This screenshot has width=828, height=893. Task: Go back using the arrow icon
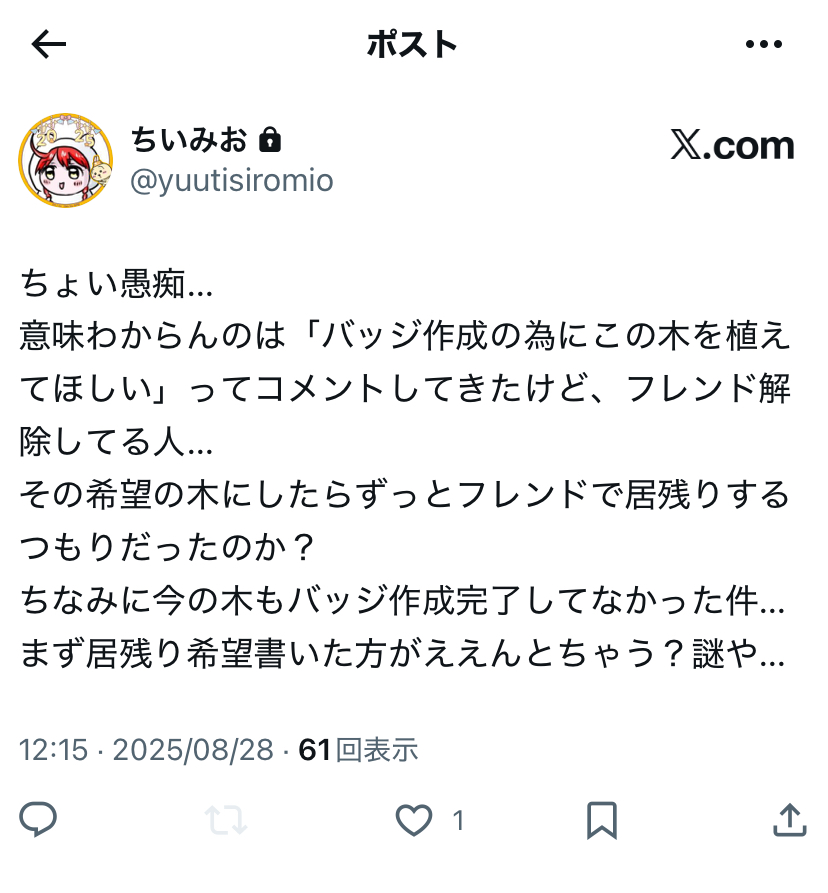tap(48, 44)
